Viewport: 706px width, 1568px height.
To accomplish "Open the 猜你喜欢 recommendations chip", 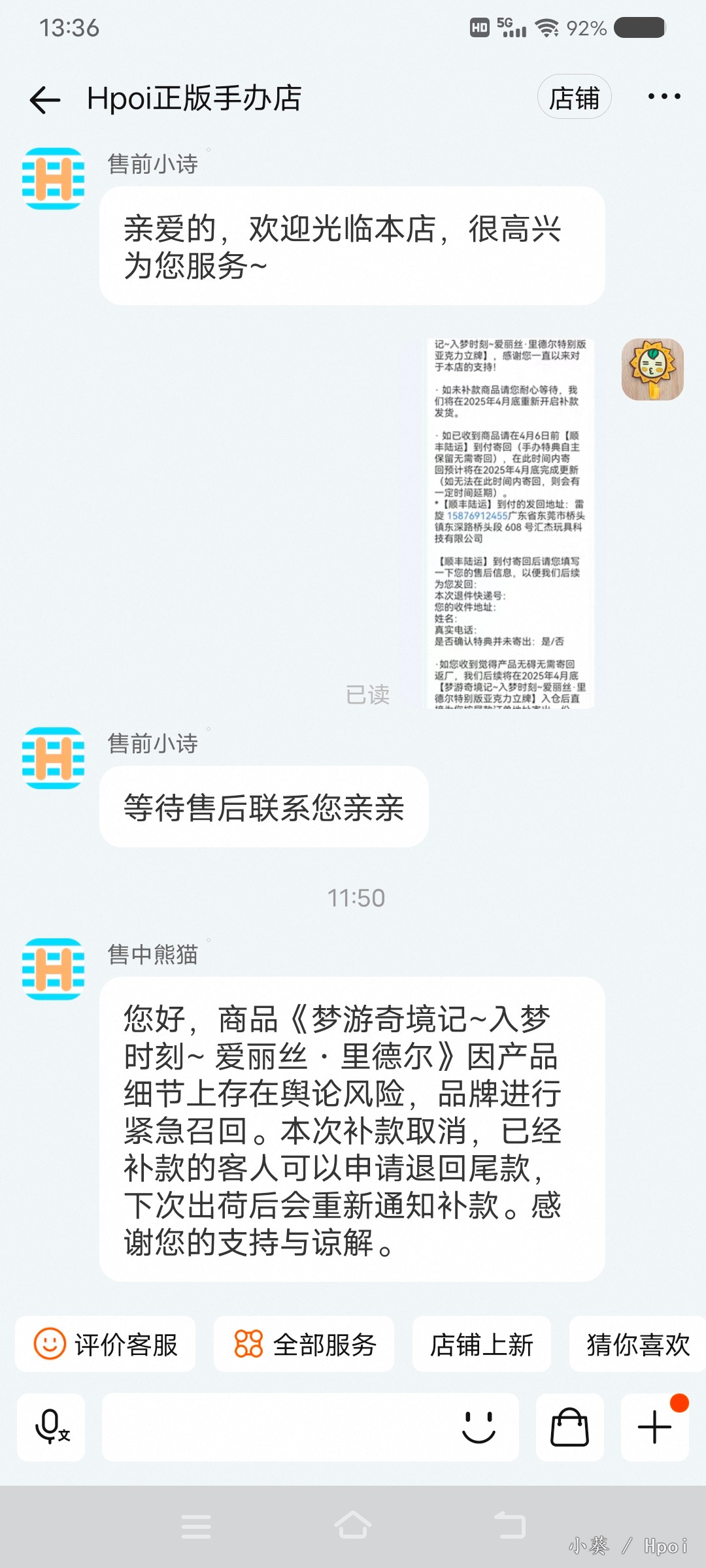I will pos(637,1345).
